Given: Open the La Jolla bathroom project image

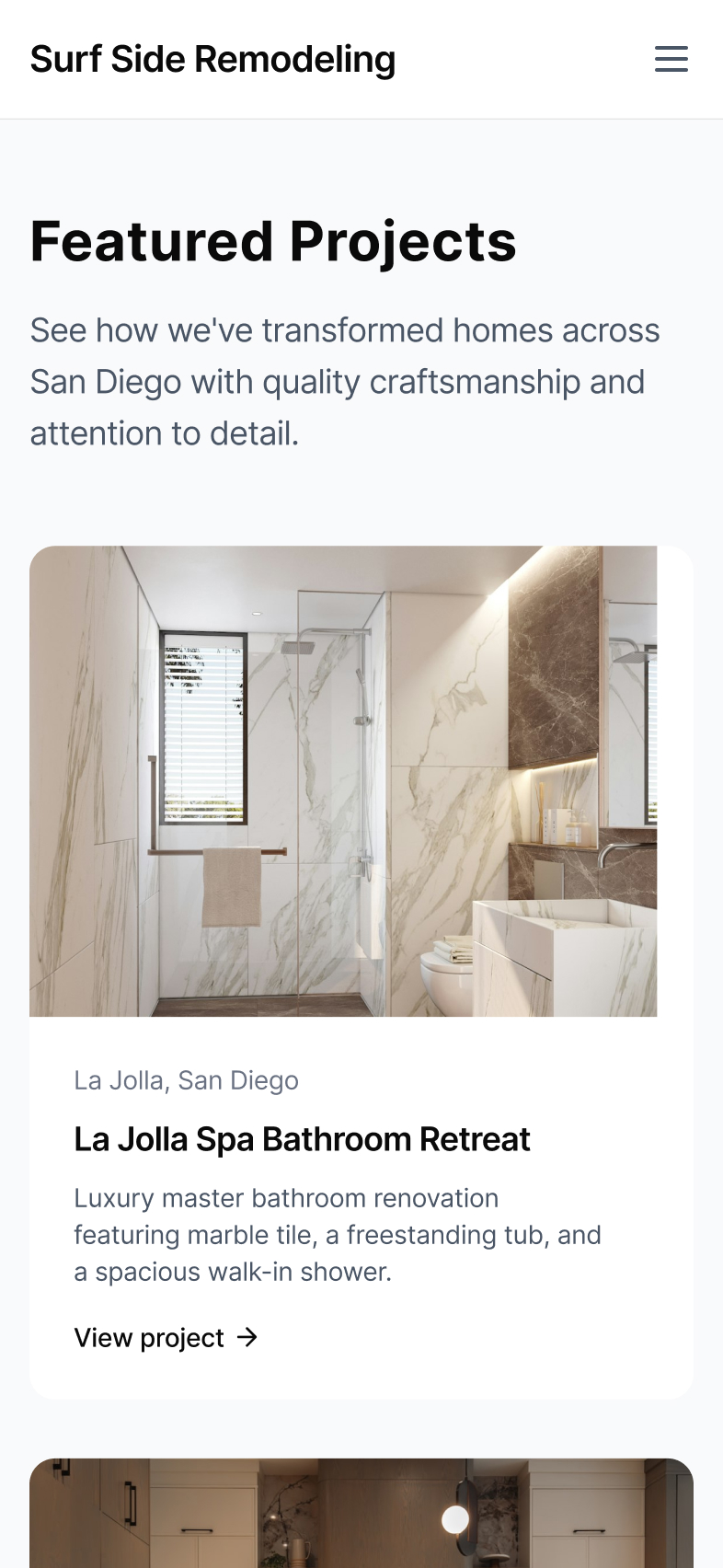Looking at the screenshot, I should coord(343,780).
